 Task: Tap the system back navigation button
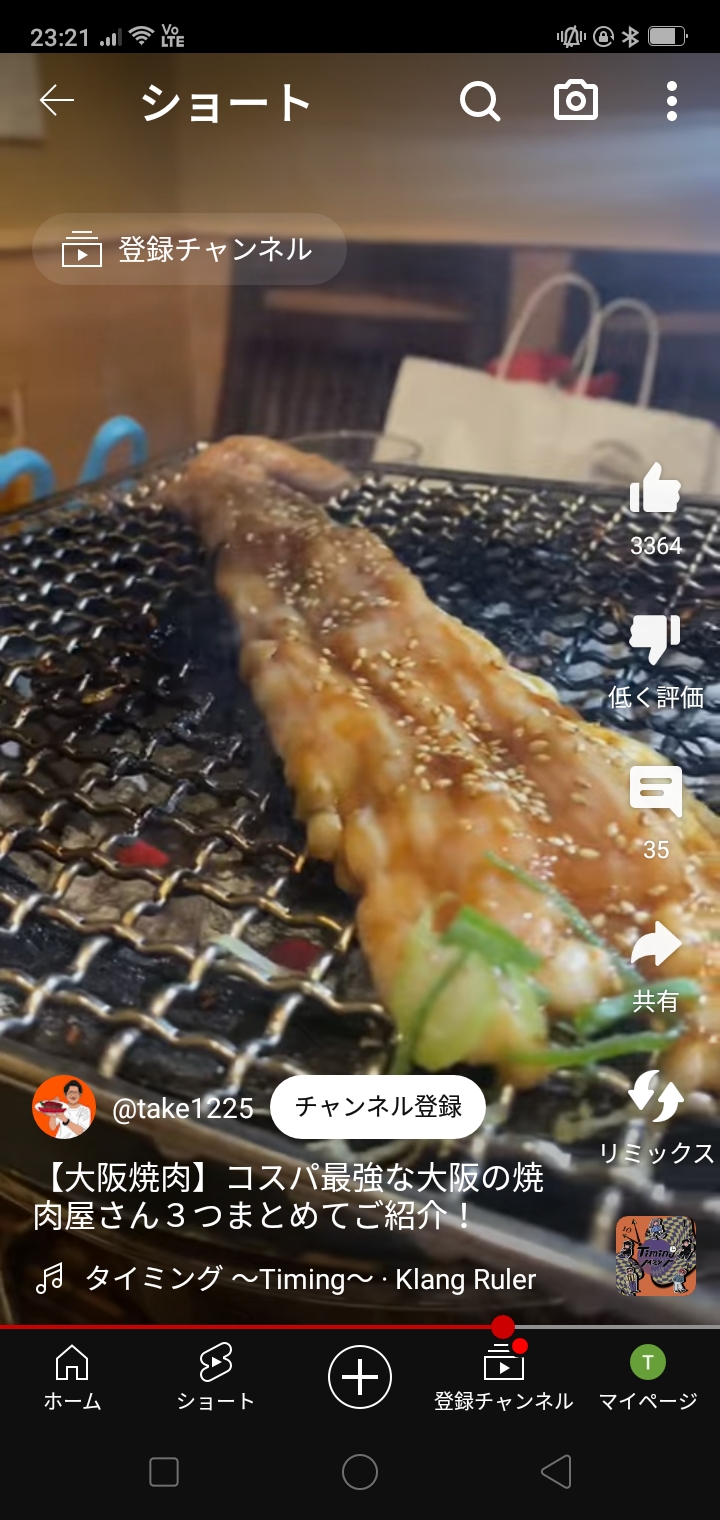(x=556, y=1472)
